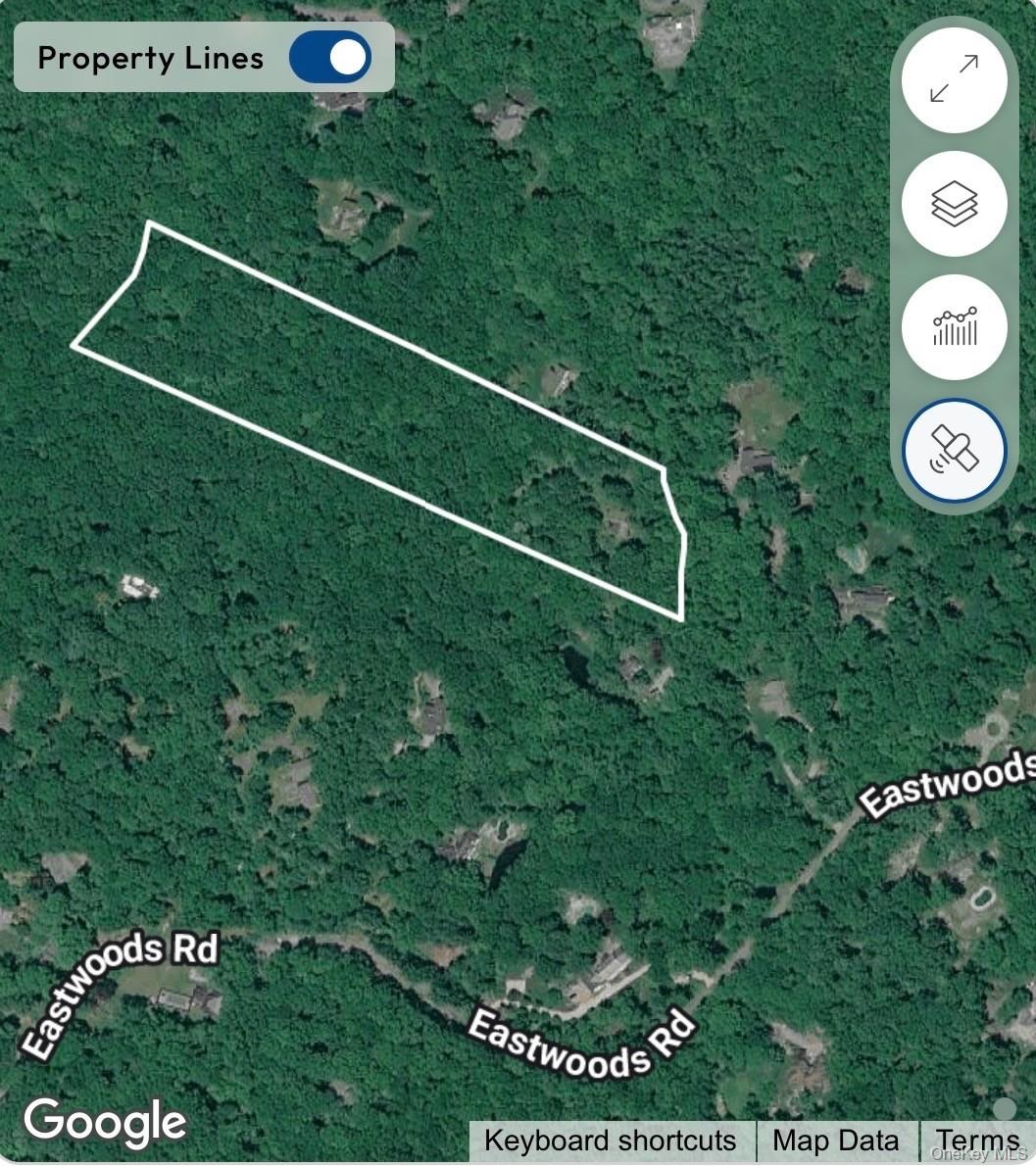Toggle the satellite view button
The width and height of the screenshot is (1036, 1166).
point(954,450)
